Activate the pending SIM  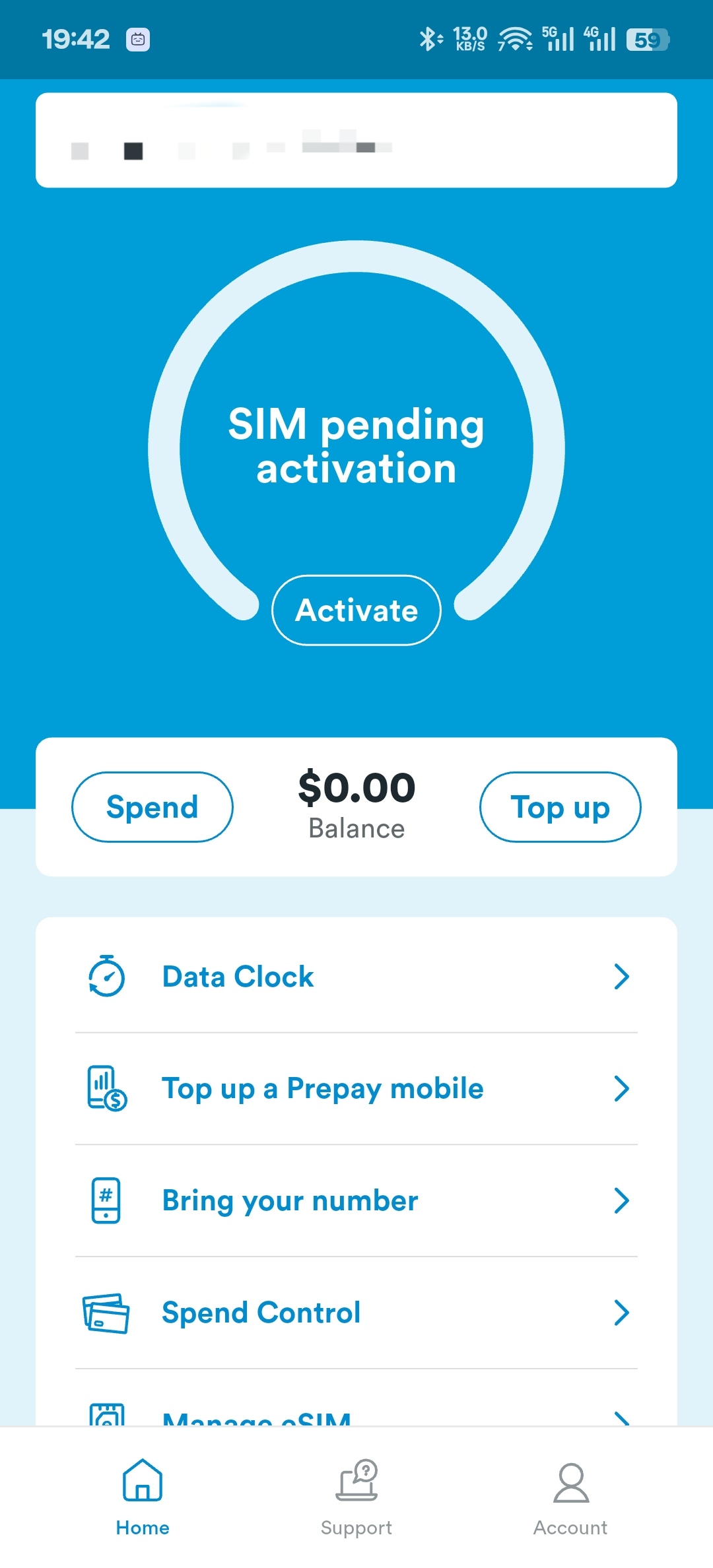click(x=356, y=610)
